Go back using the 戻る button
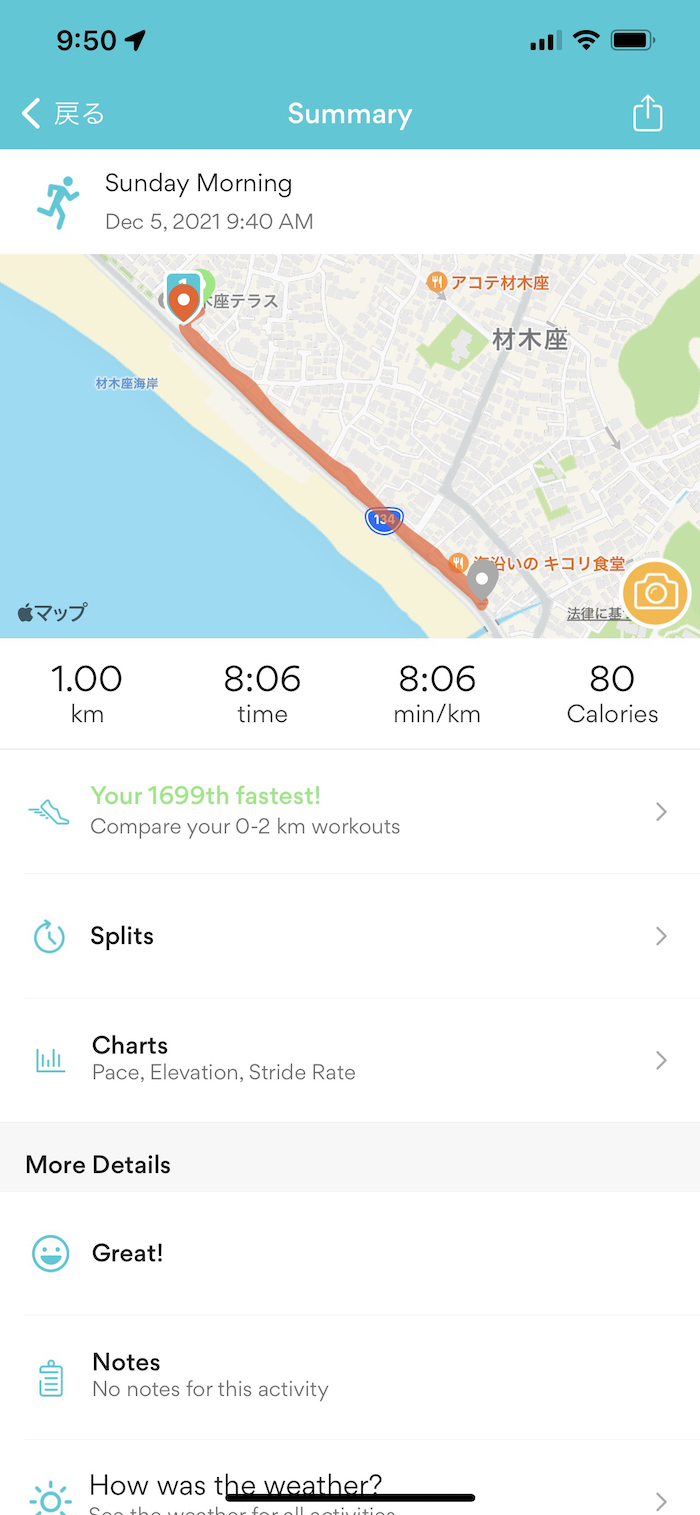 [x=63, y=114]
